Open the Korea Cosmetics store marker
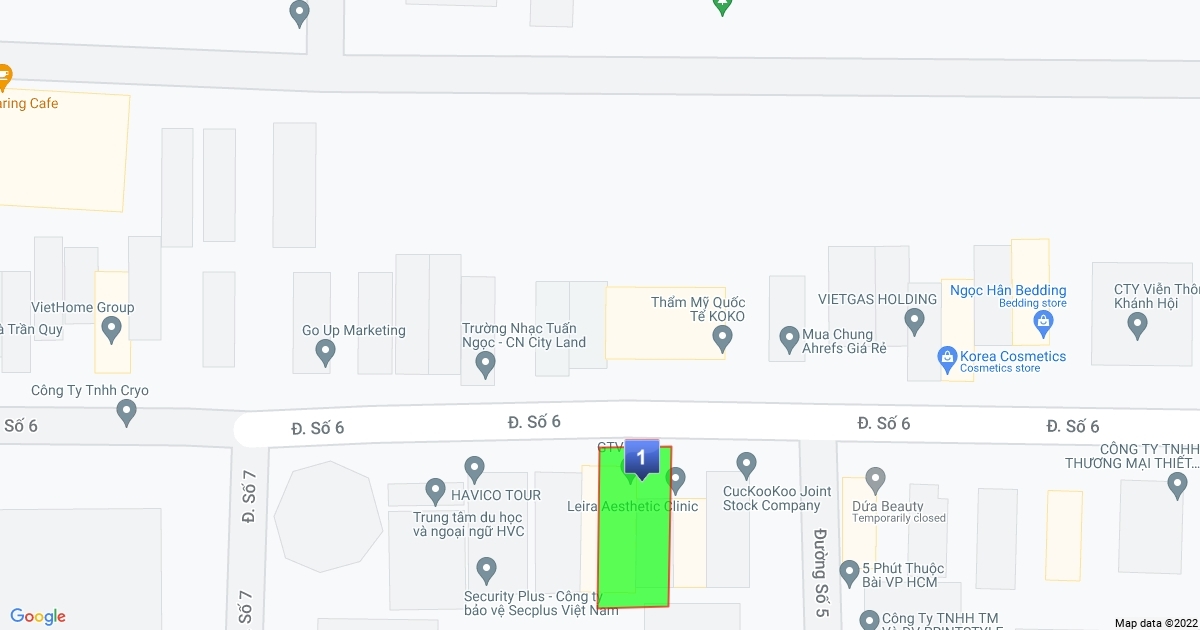The width and height of the screenshot is (1200, 630). pos(946,357)
